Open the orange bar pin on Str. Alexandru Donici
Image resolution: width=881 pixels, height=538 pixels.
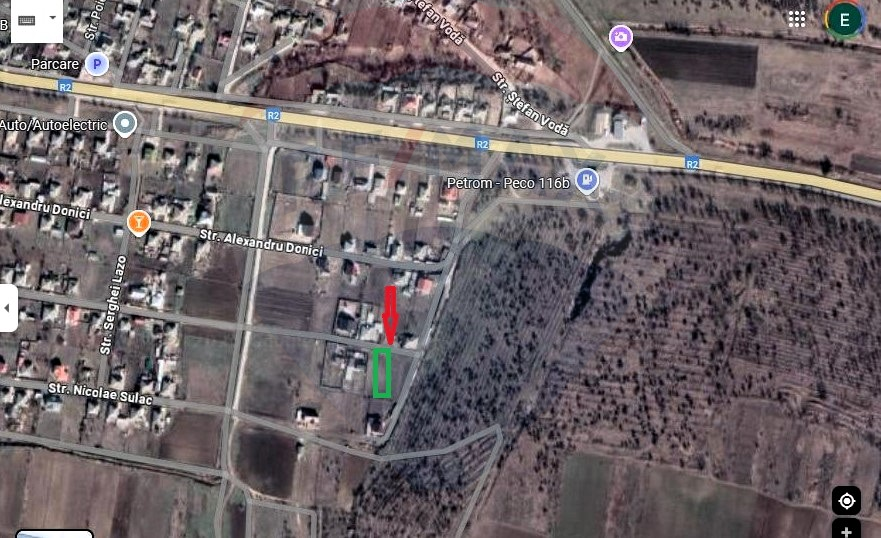pyautogui.click(x=139, y=222)
